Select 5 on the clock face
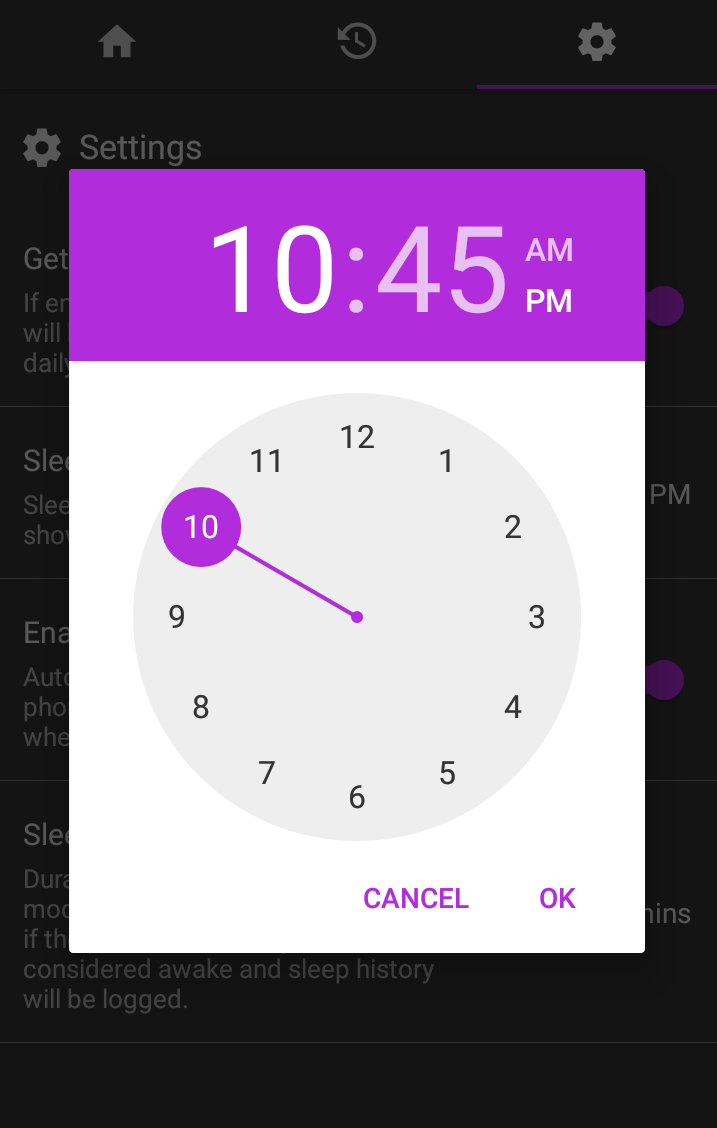717x1128 pixels. click(x=447, y=773)
